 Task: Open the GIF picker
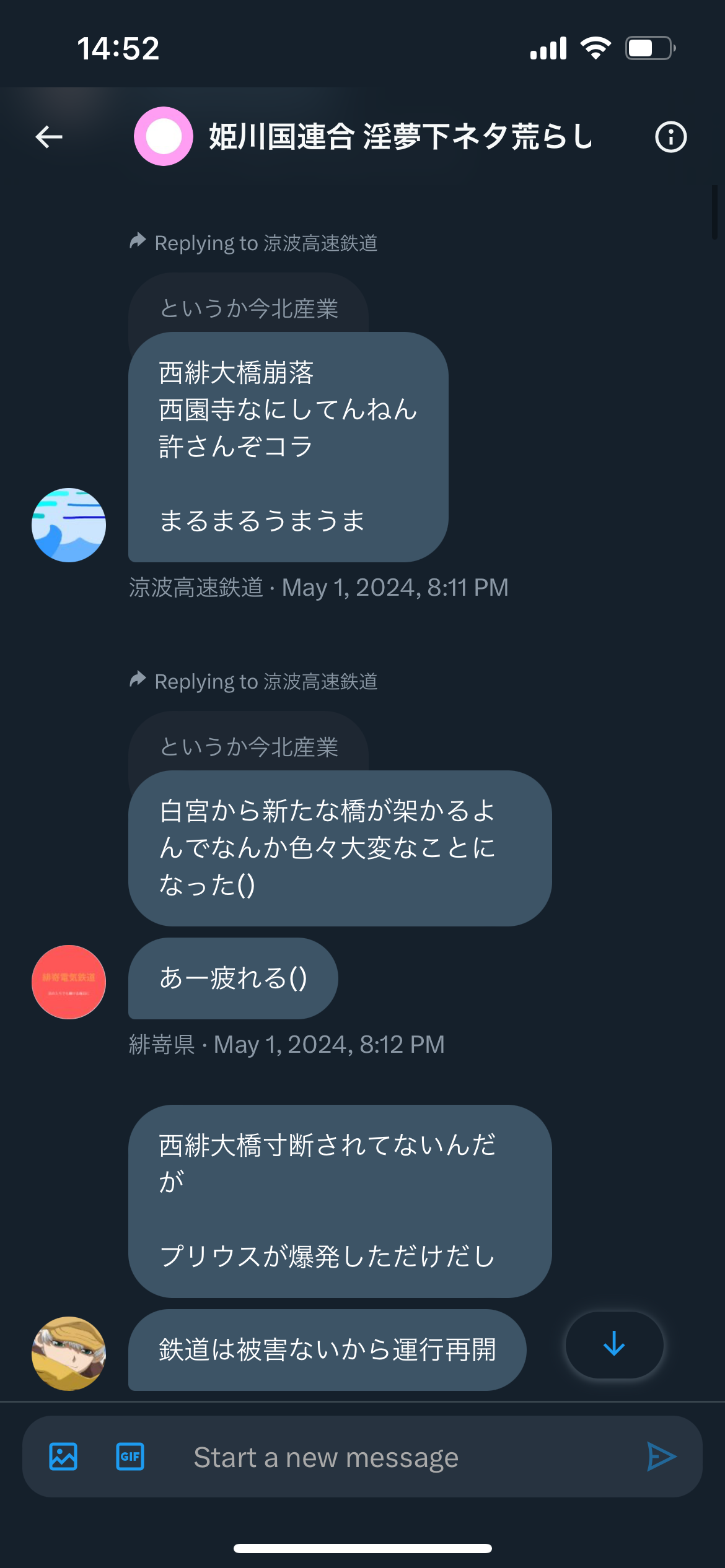pyautogui.click(x=130, y=1457)
